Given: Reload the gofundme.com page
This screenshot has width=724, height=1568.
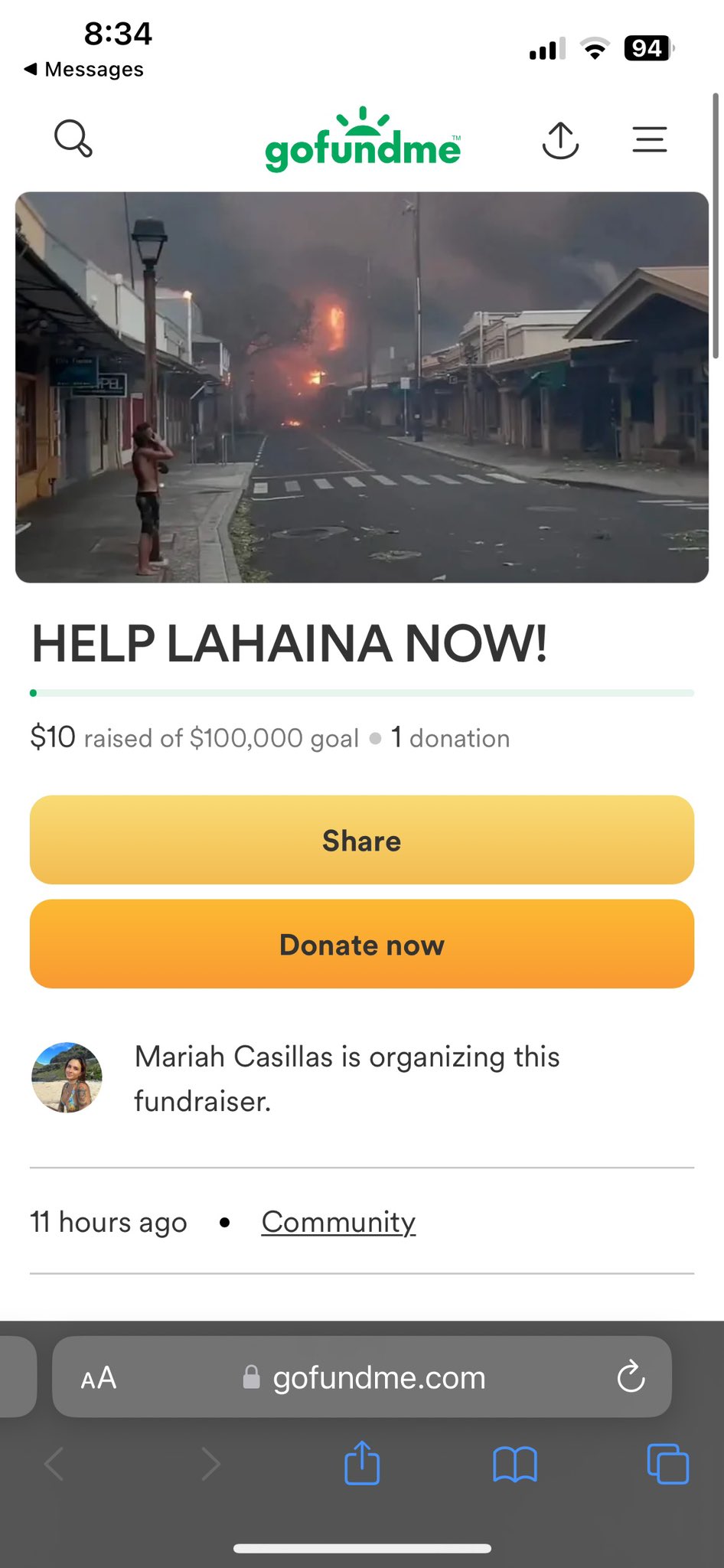Looking at the screenshot, I should click(631, 1377).
